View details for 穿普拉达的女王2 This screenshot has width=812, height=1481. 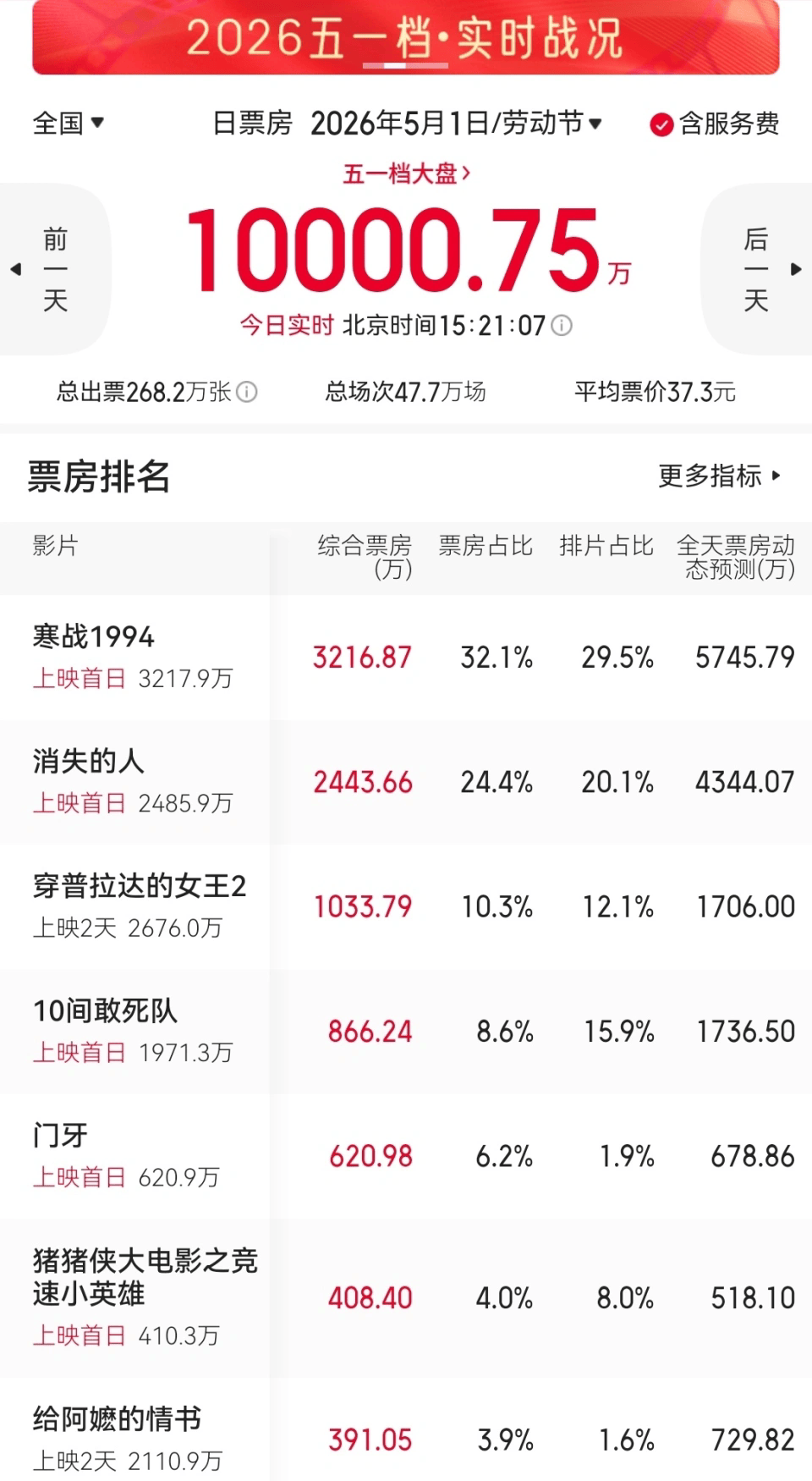(406, 906)
